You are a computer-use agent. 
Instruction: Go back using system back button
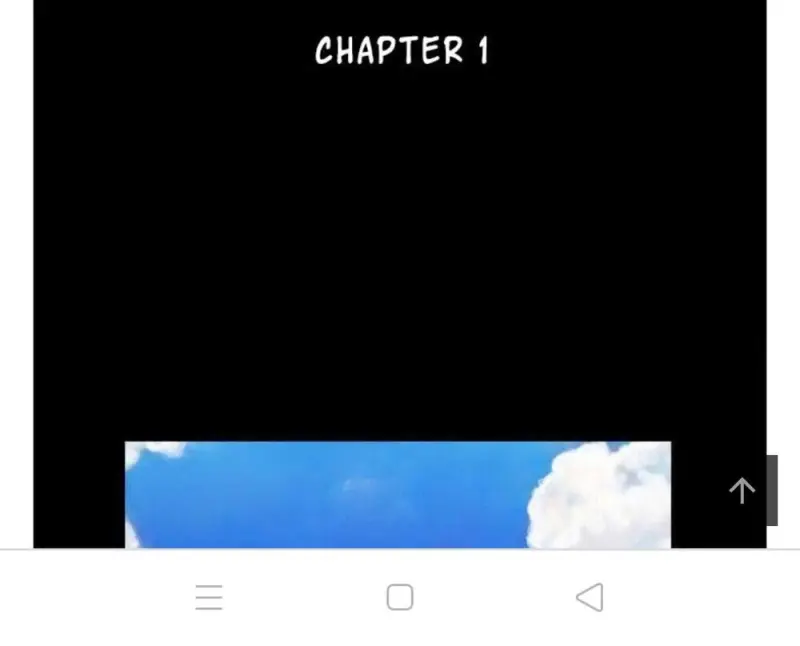(x=589, y=598)
